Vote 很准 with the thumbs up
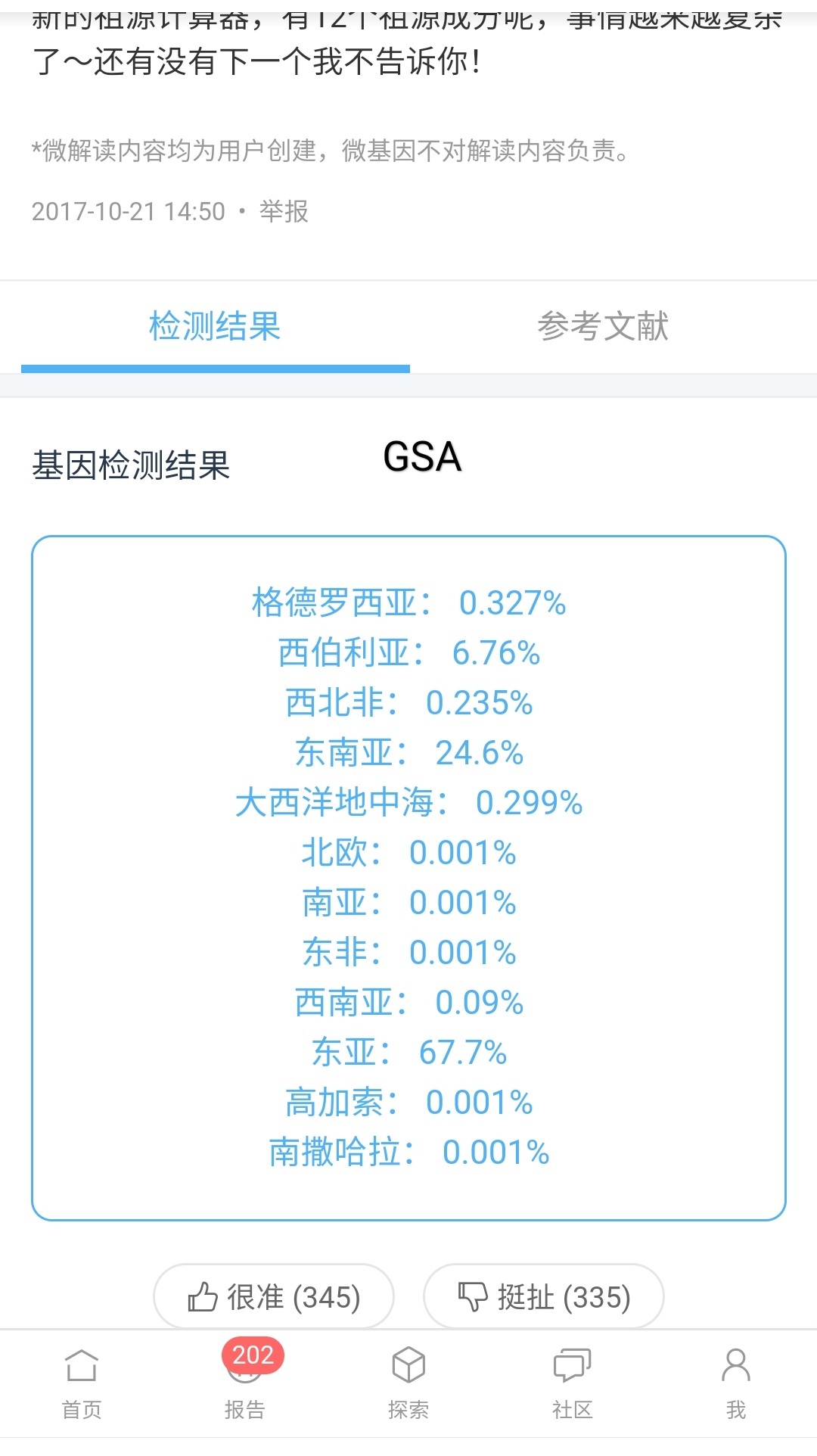 274,1297
